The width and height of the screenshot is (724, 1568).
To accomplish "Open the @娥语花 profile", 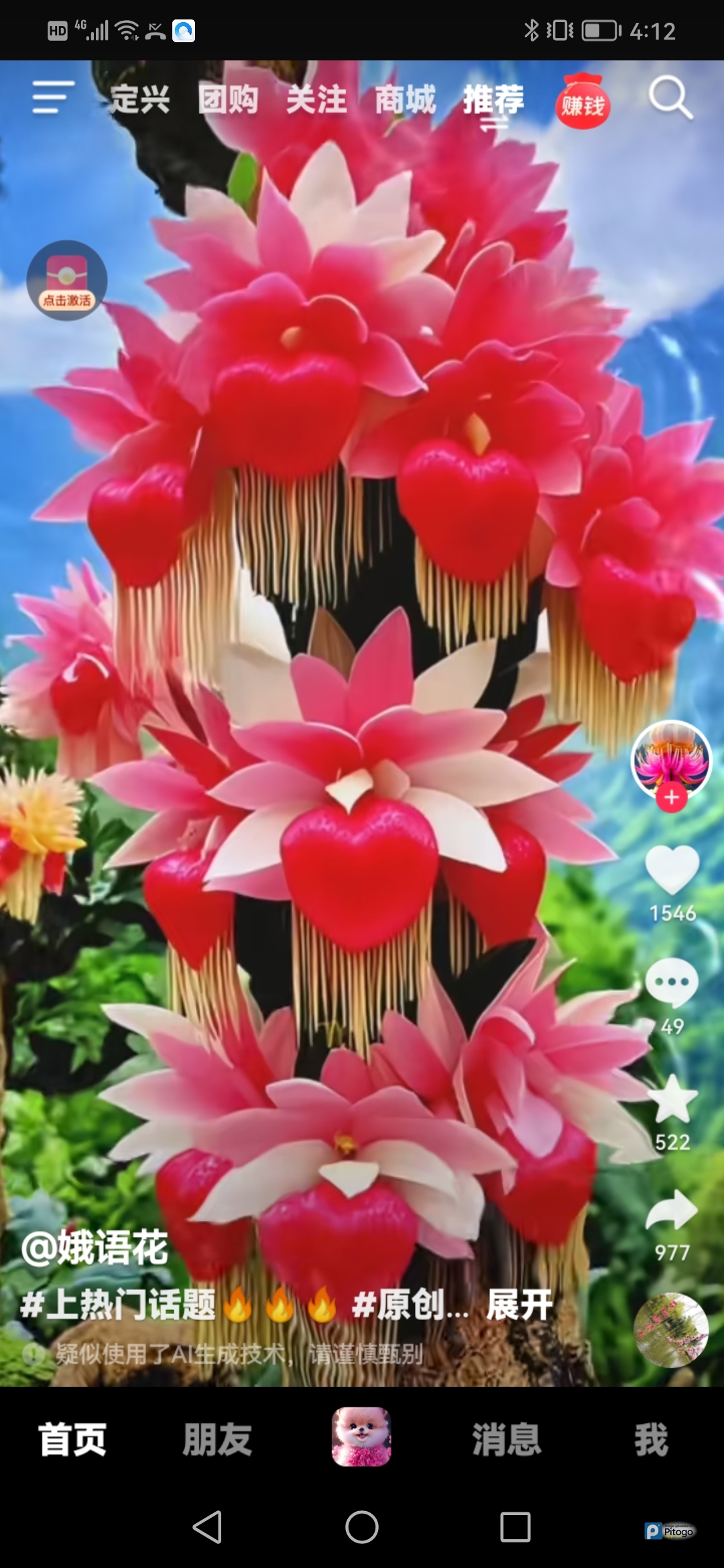I will click(x=95, y=1248).
